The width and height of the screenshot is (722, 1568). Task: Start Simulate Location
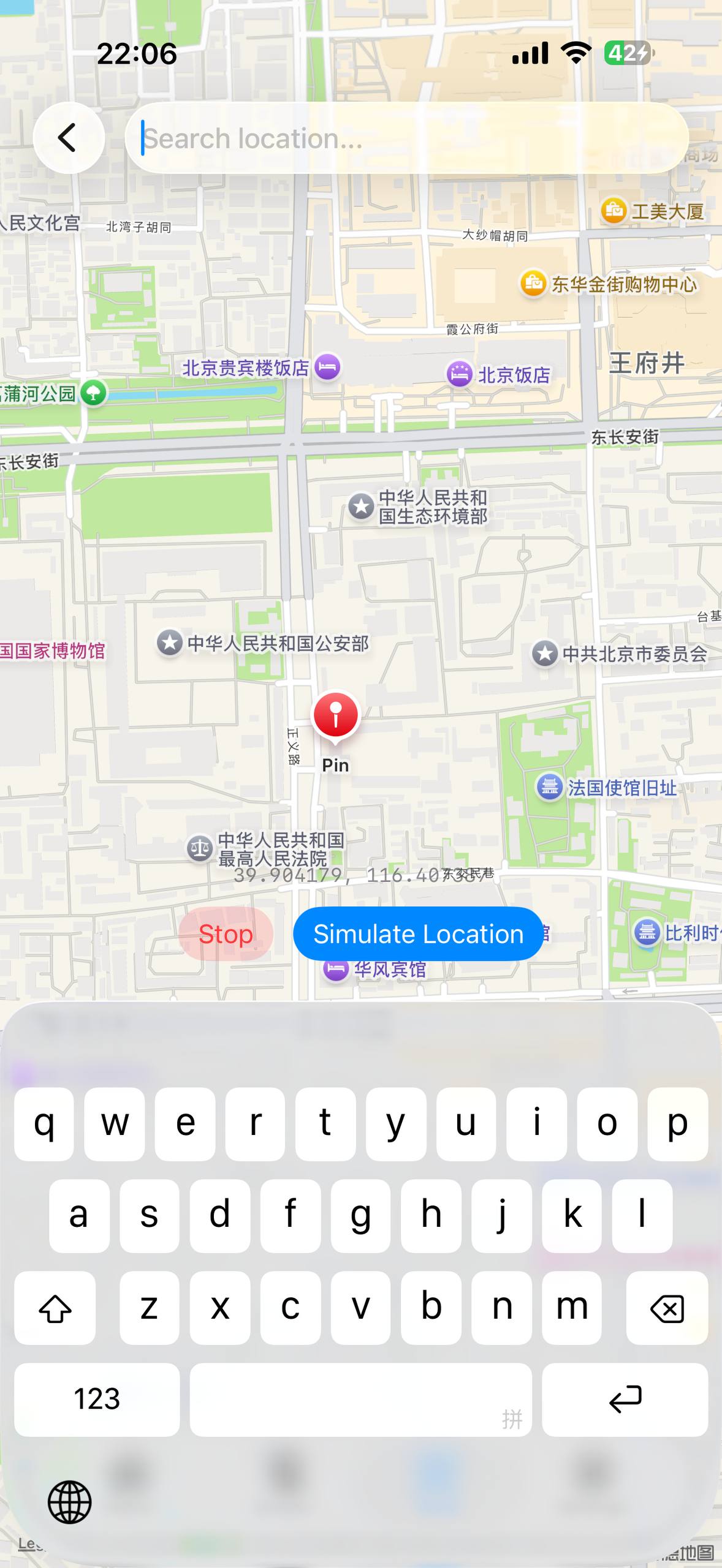click(418, 934)
